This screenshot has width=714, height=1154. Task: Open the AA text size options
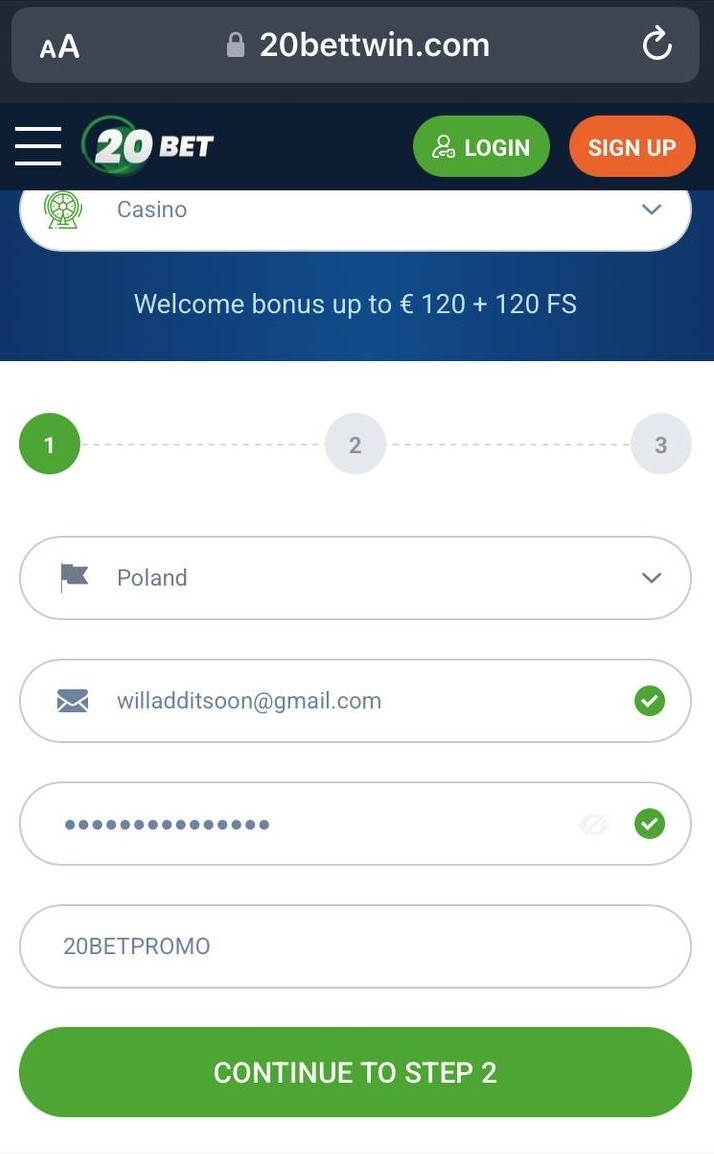click(59, 47)
